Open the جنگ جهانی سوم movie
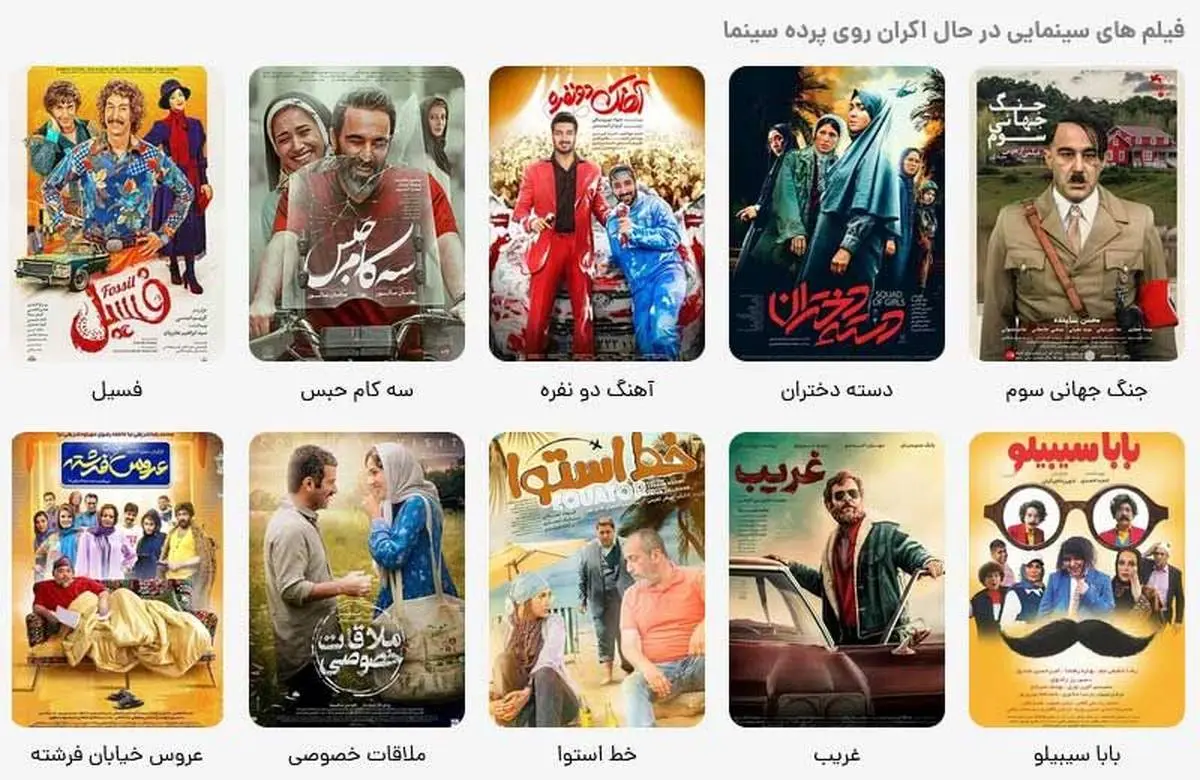1200x780 pixels. (x=1077, y=213)
